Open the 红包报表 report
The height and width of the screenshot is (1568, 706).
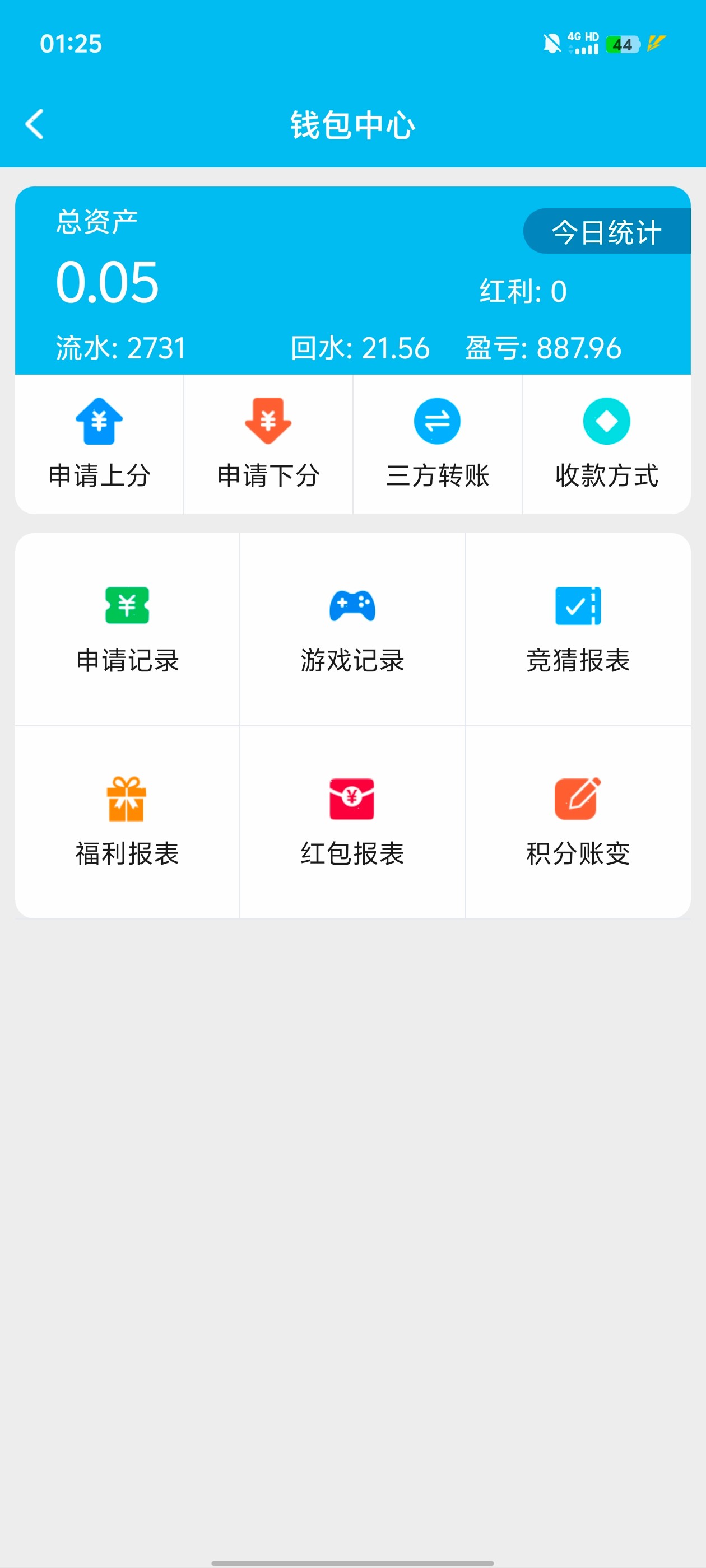tap(352, 822)
